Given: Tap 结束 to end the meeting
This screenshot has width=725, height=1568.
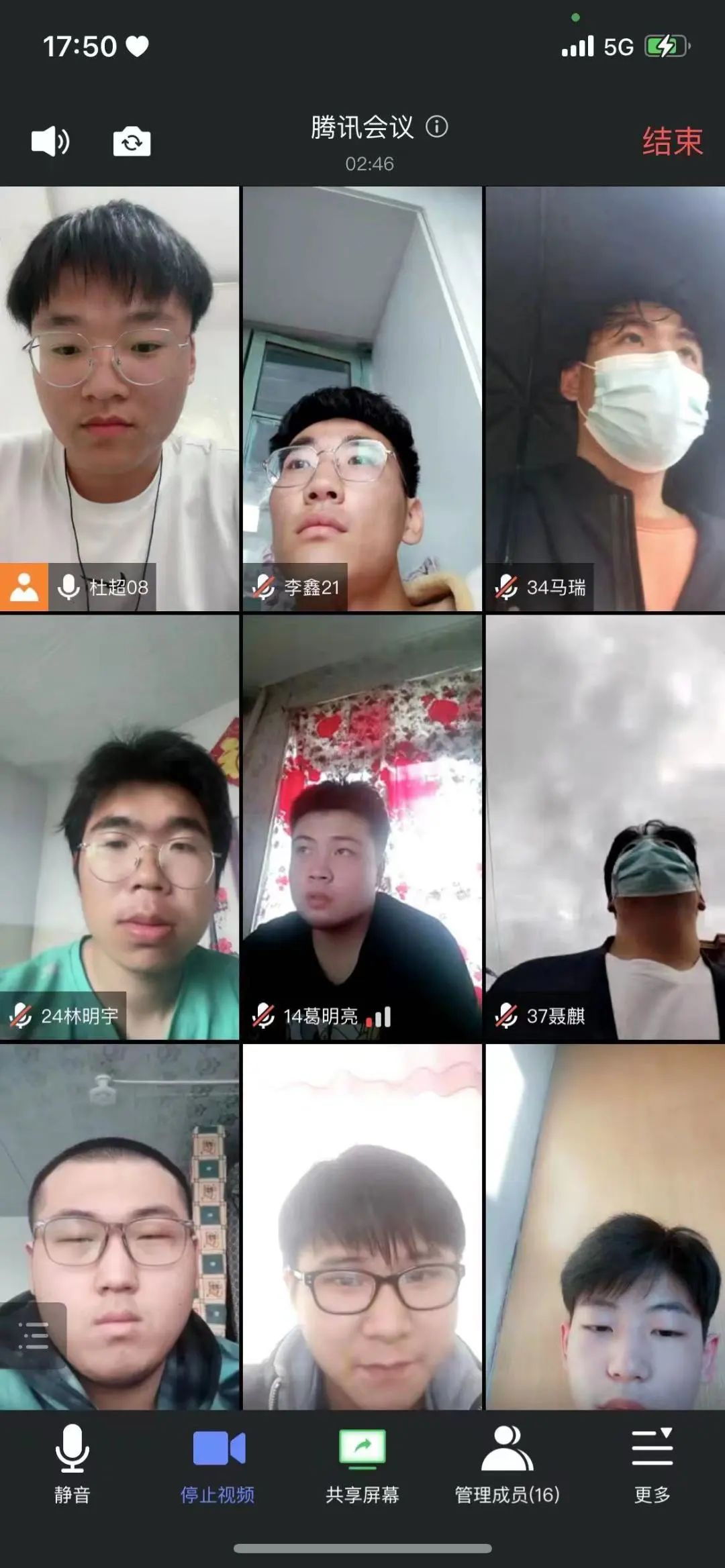Looking at the screenshot, I should pyautogui.click(x=672, y=142).
